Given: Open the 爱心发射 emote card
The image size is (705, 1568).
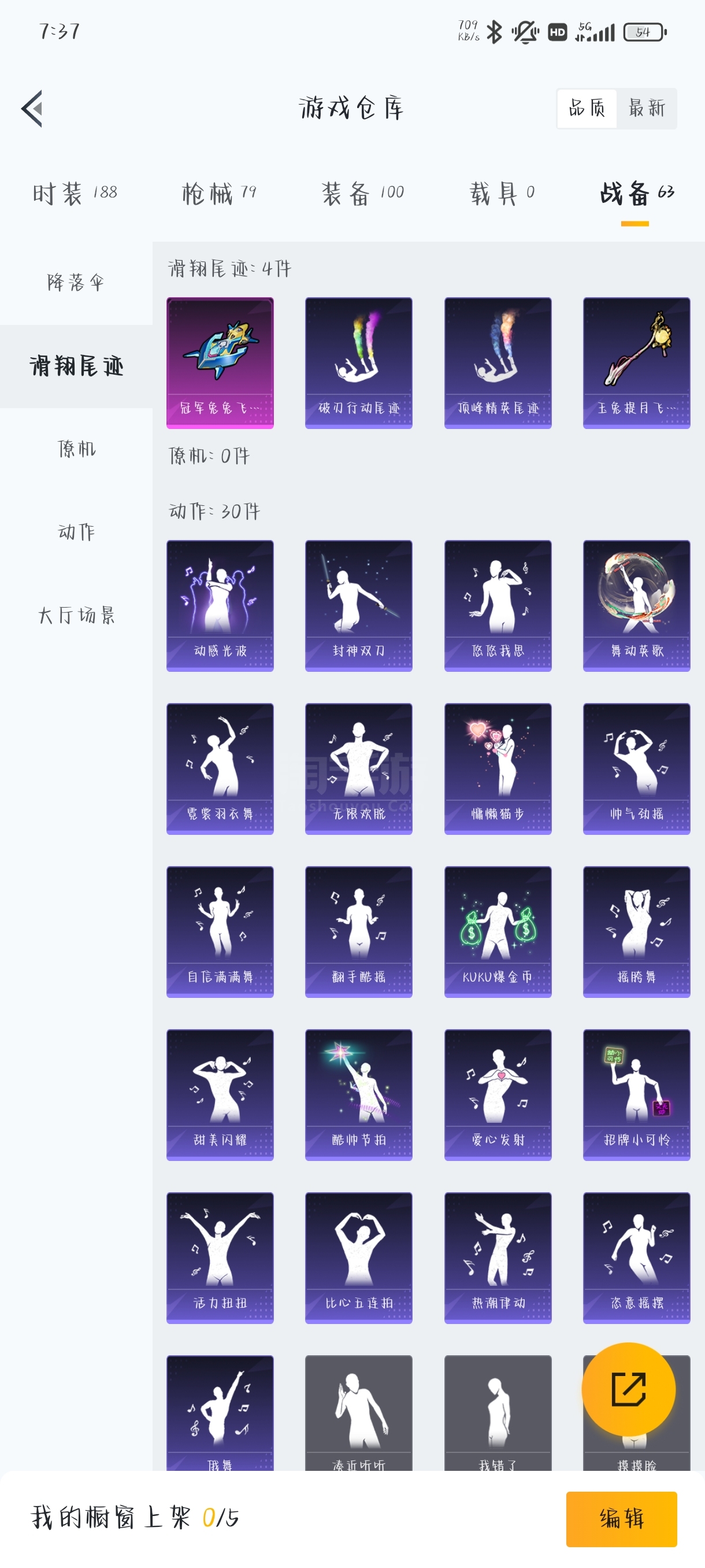Looking at the screenshot, I should pos(498,1095).
